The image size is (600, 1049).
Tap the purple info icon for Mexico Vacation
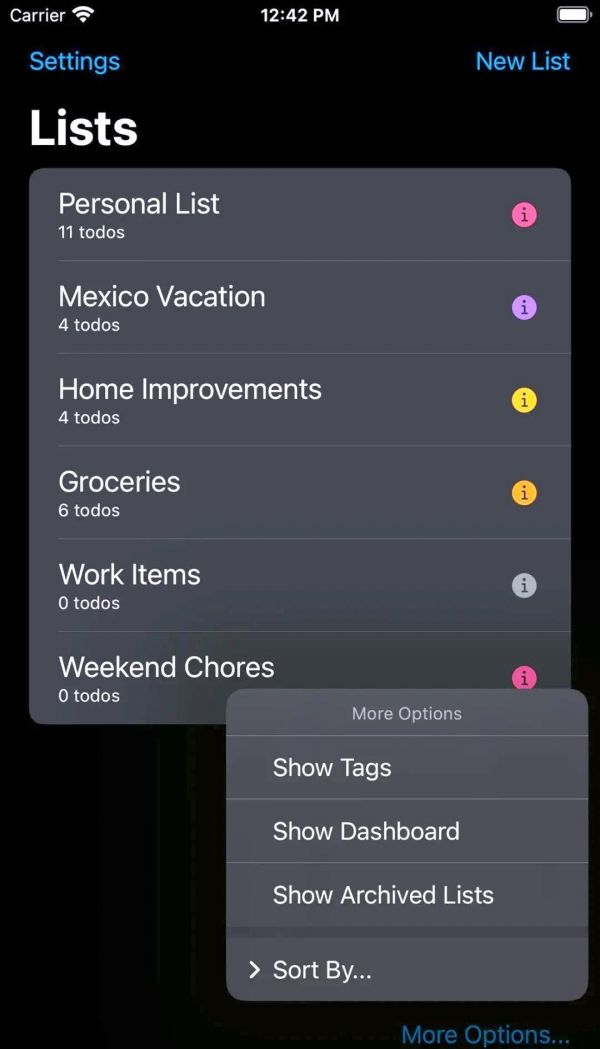click(524, 307)
